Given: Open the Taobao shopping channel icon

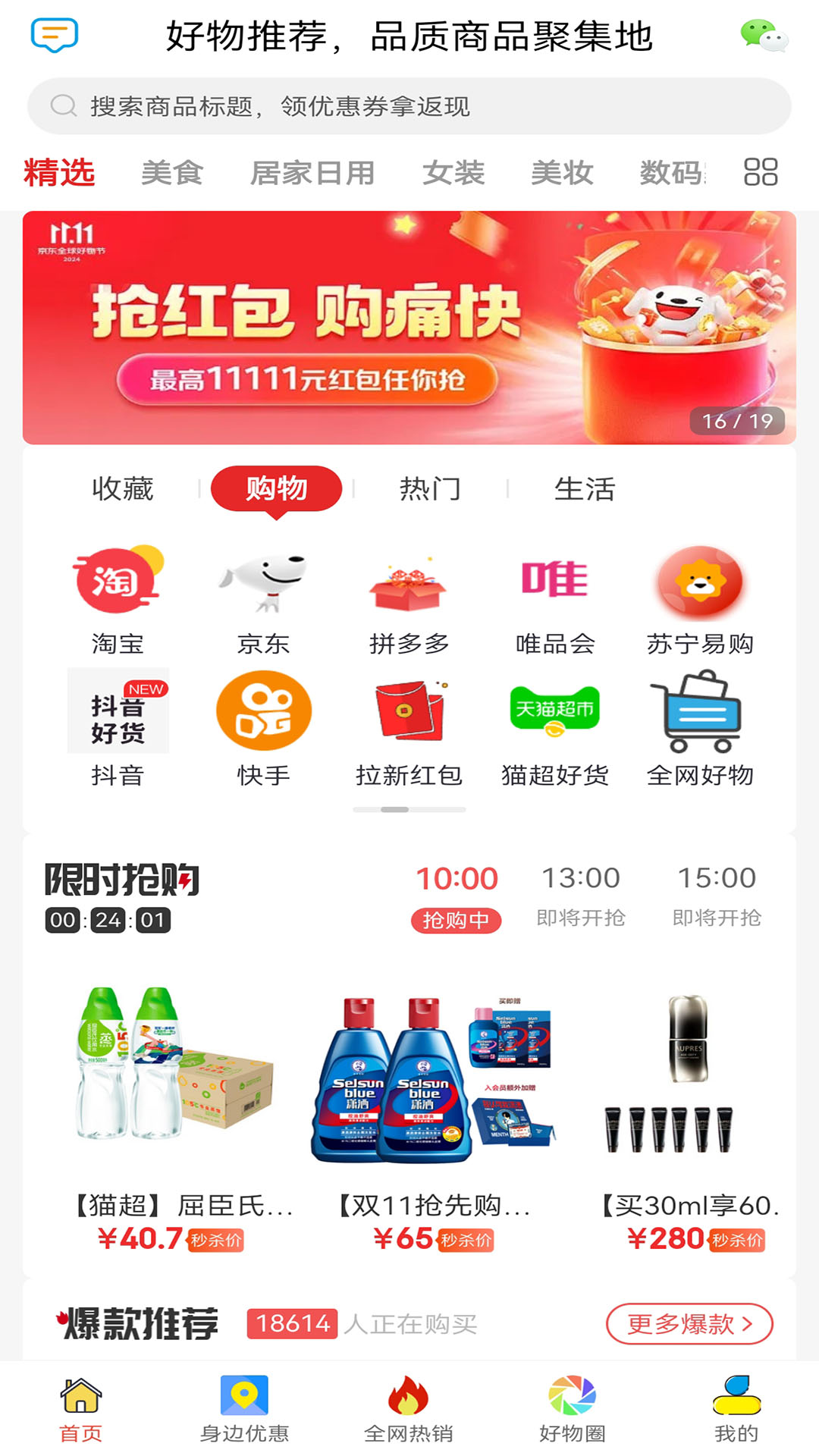Looking at the screenshot, I should [118, 582].
